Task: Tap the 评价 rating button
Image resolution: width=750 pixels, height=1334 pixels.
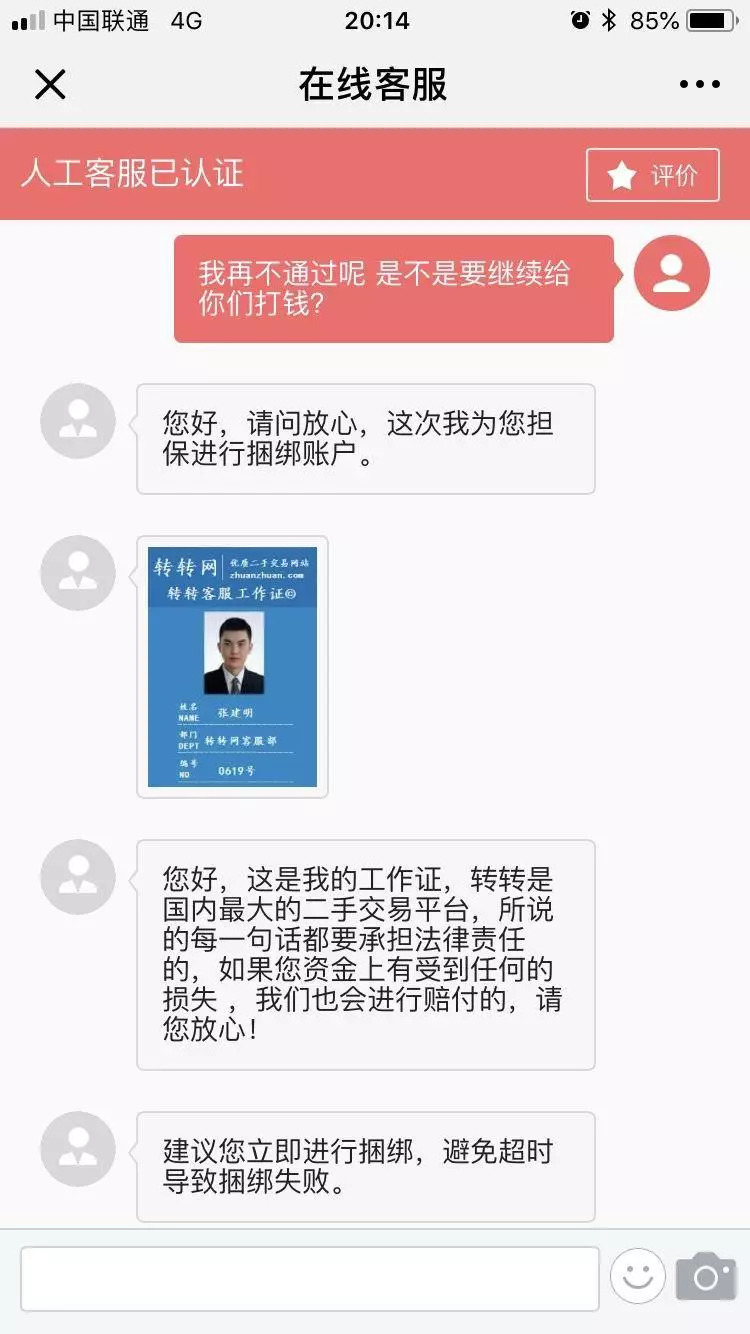Action: click(x=652, y=175)
